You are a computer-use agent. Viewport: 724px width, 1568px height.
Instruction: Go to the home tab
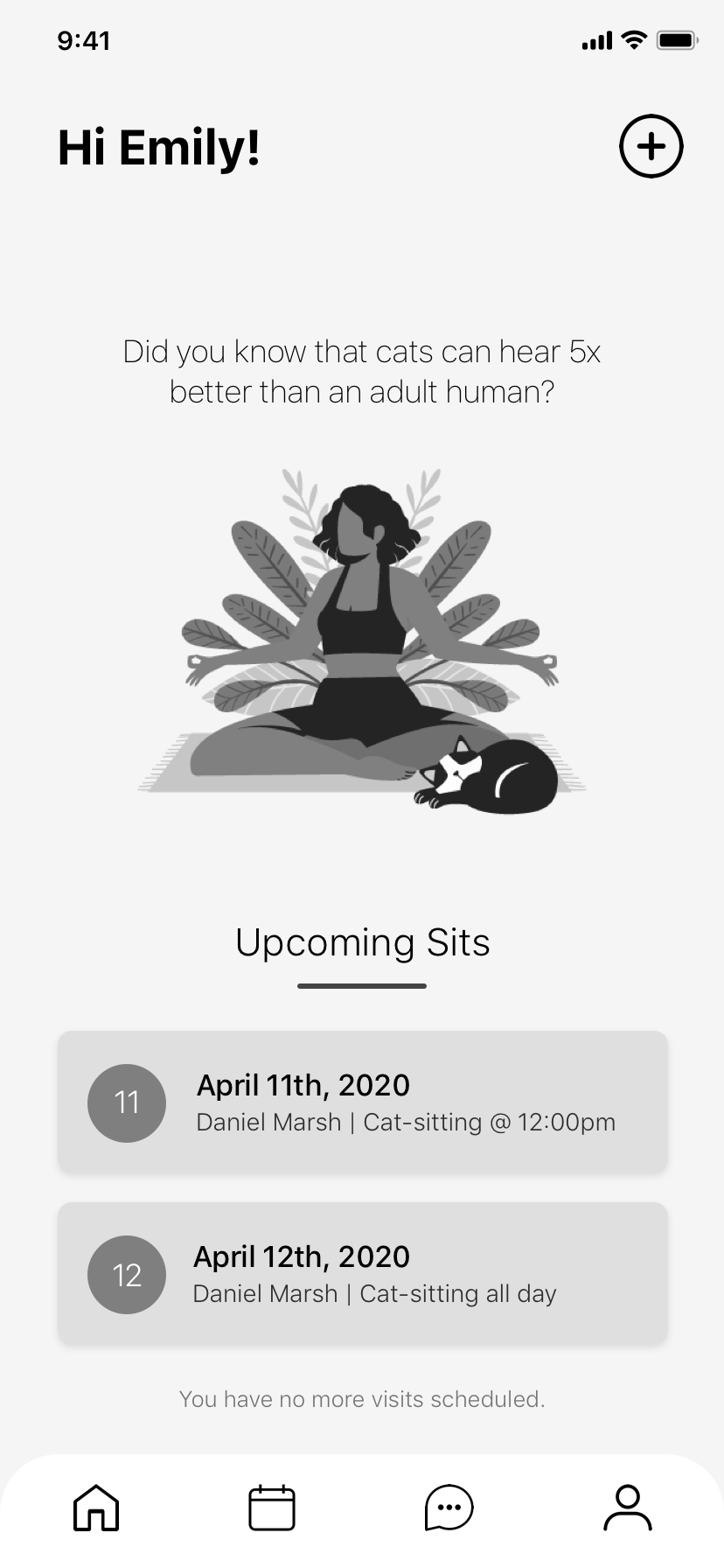tap(96, 1508)
